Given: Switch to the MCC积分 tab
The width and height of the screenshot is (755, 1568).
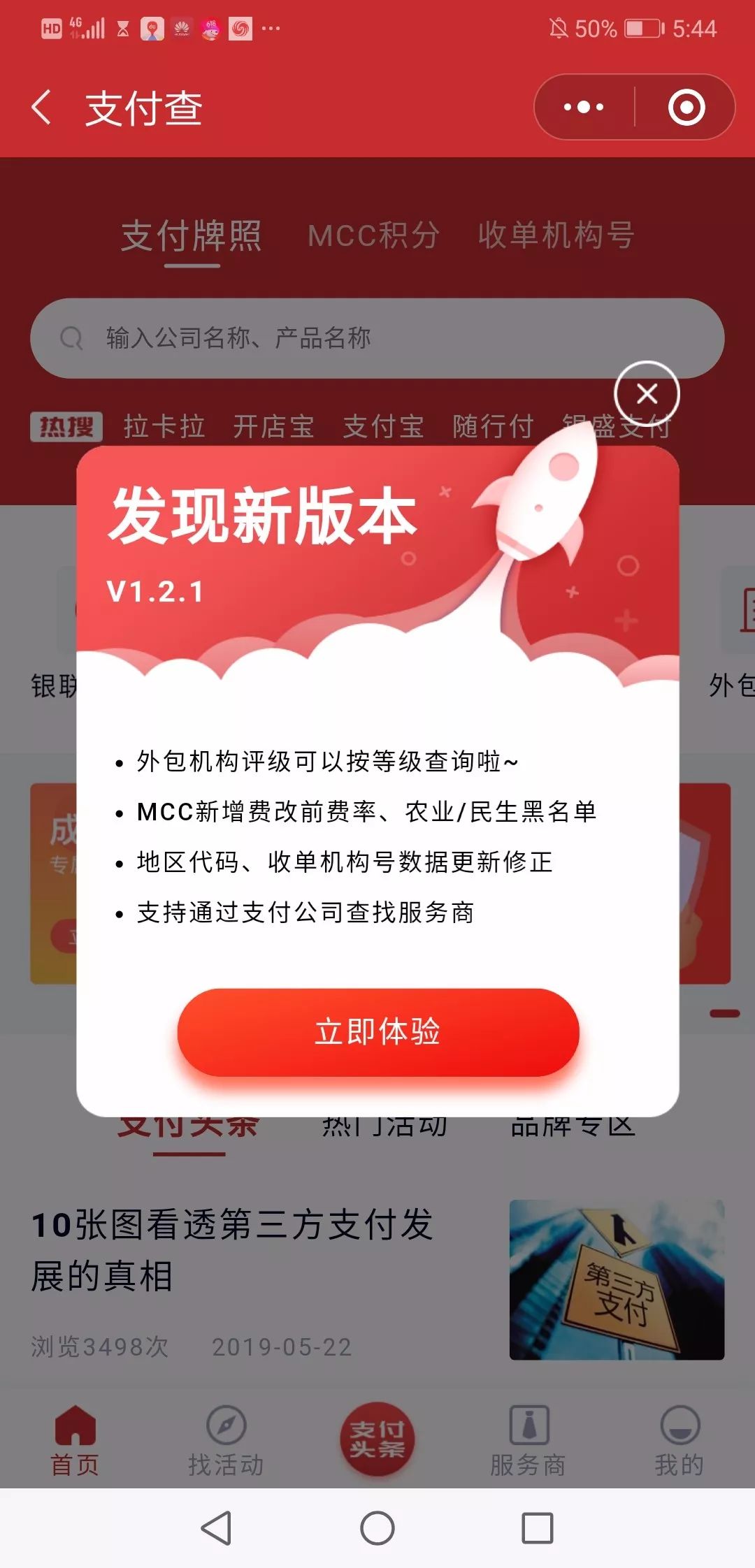Looking at the screenshot, I should pyautogui.click(x=373, y=236).
